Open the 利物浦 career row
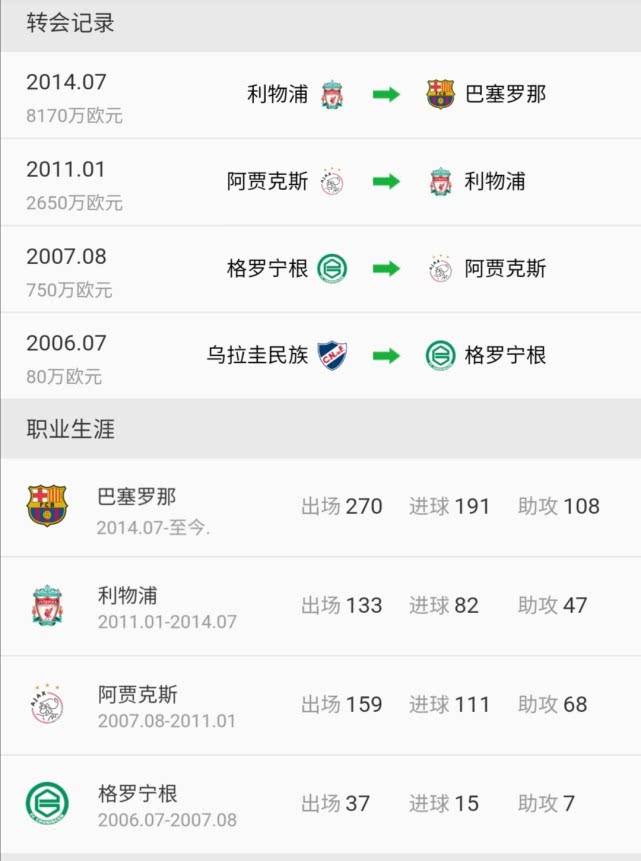This screenshot has height=861, width=641. click(x=320, y=606)
